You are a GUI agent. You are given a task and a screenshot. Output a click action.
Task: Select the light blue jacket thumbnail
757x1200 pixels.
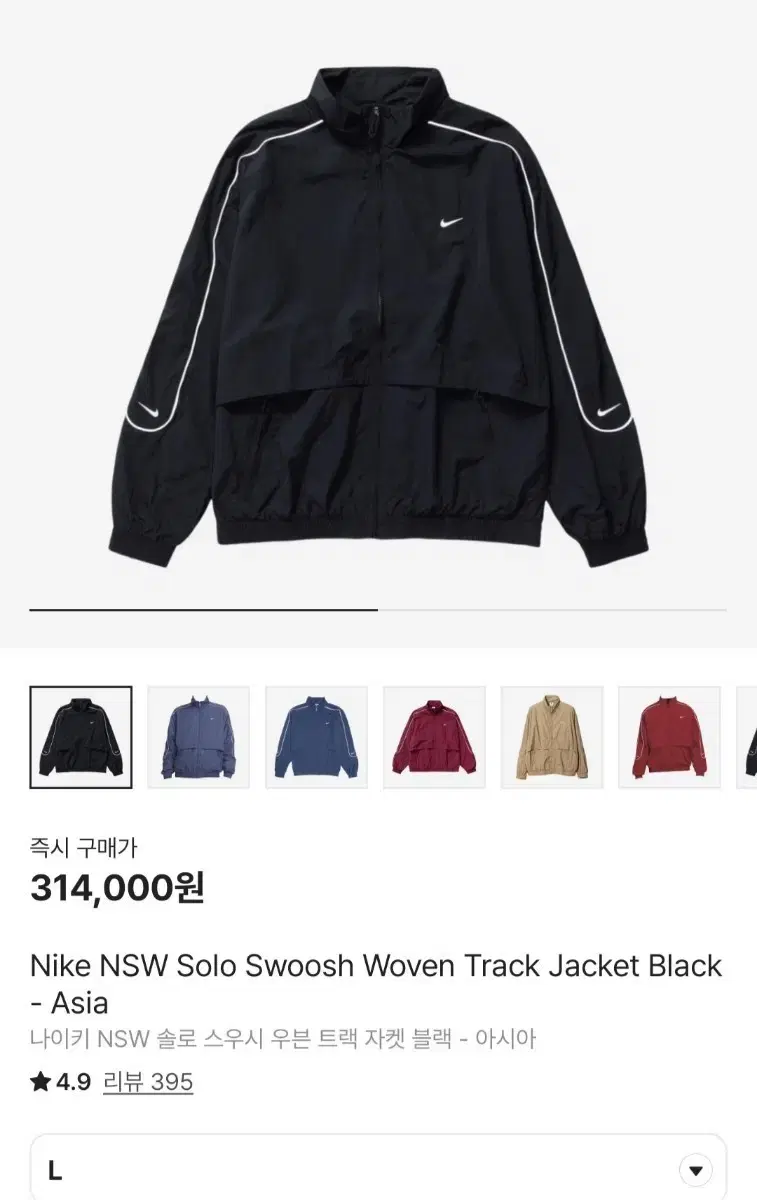[198, 737]
